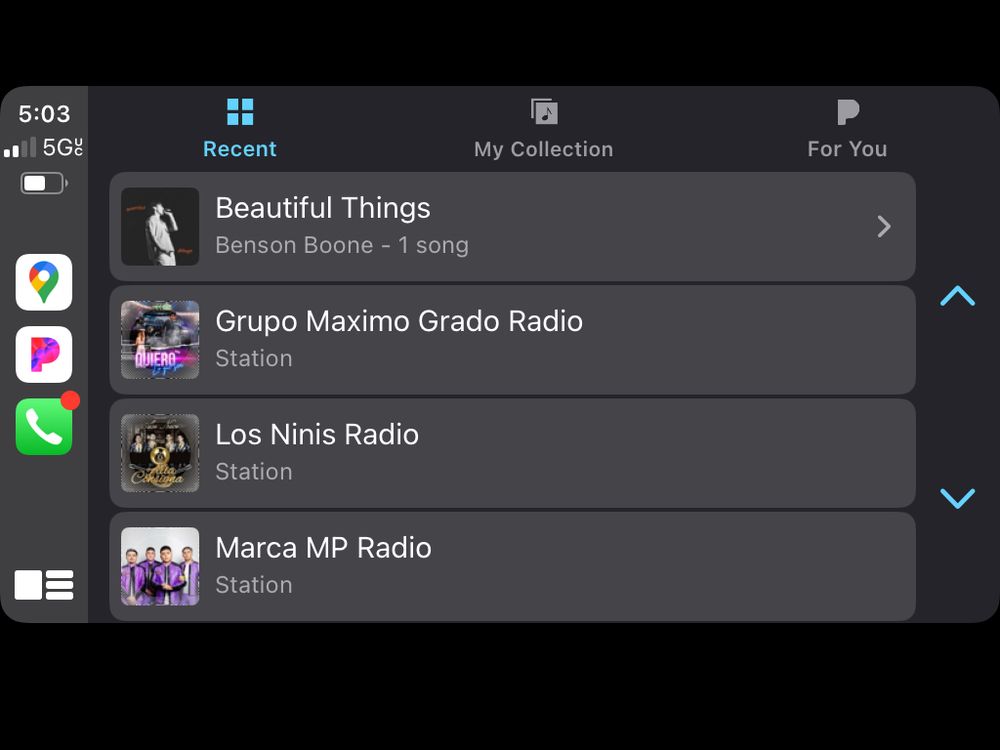
Task: Select the Recent tab
Action: tap(240, 129)
